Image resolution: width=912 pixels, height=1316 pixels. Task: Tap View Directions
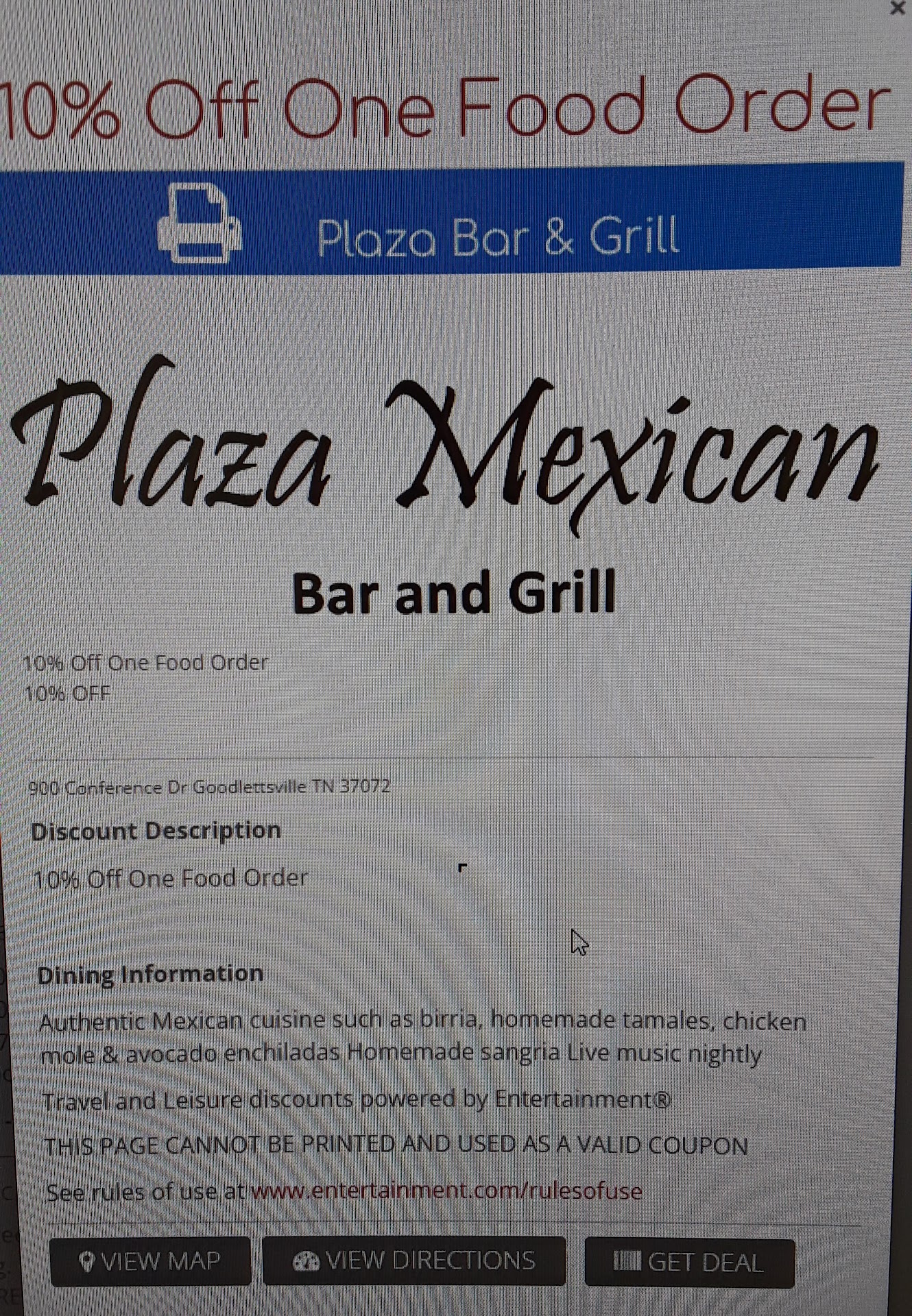[x=413, y=1260]
